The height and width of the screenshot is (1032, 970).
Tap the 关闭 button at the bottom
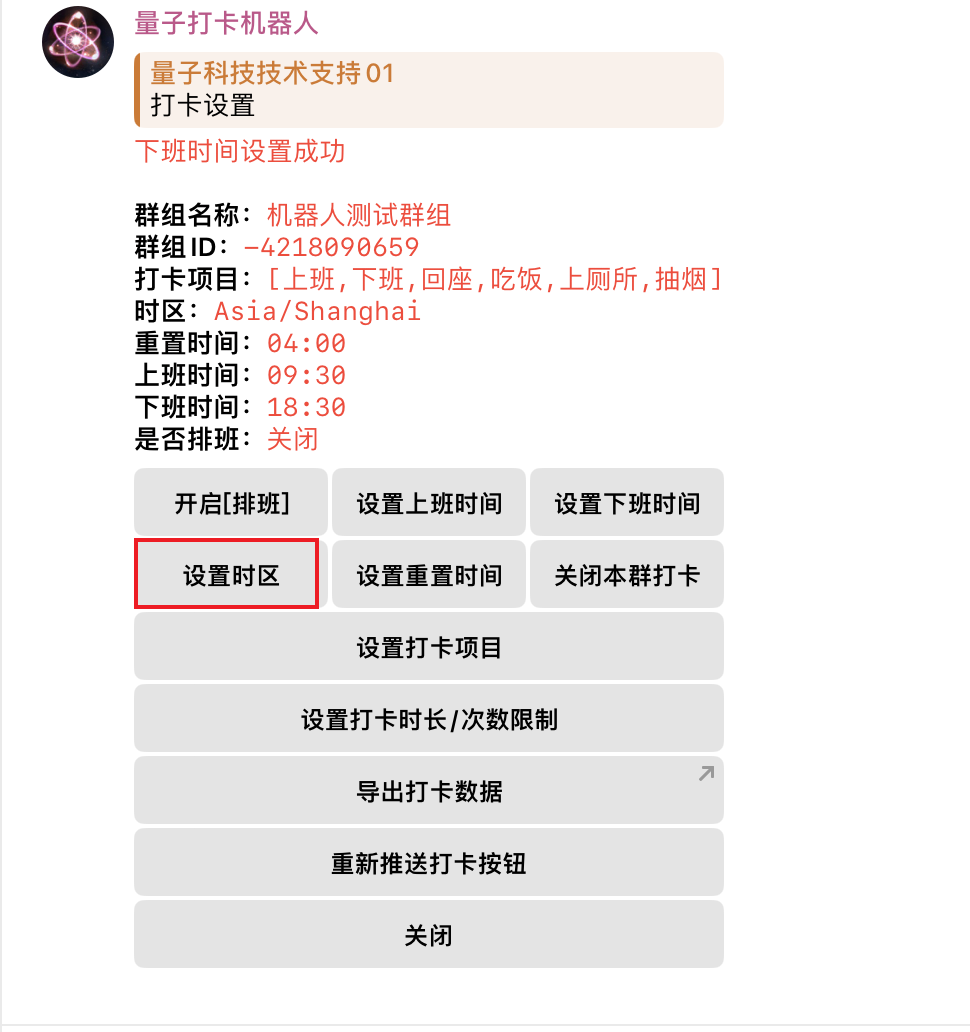(429, 934)
